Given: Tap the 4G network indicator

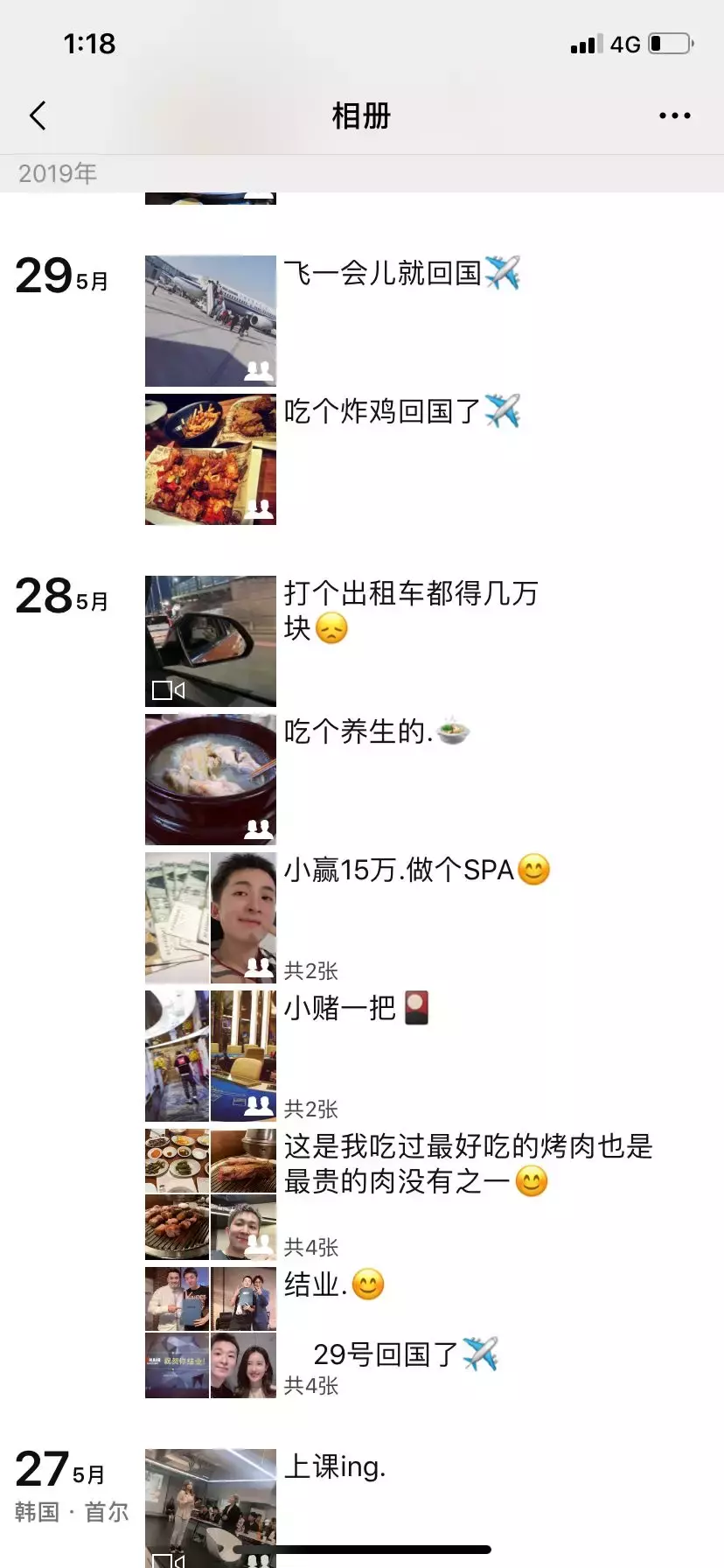Looking at the screenshot, I should pos(626,42).
